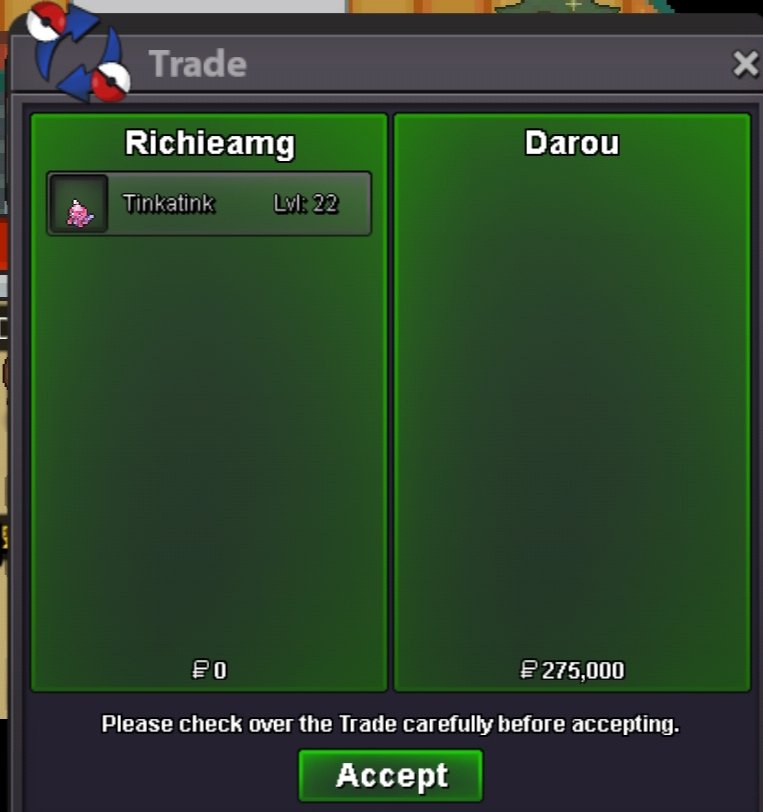This screenshot has height=812, width=763.
Task: Open the Tinkatink Lvl 22 entry
Action: point(209,204)
